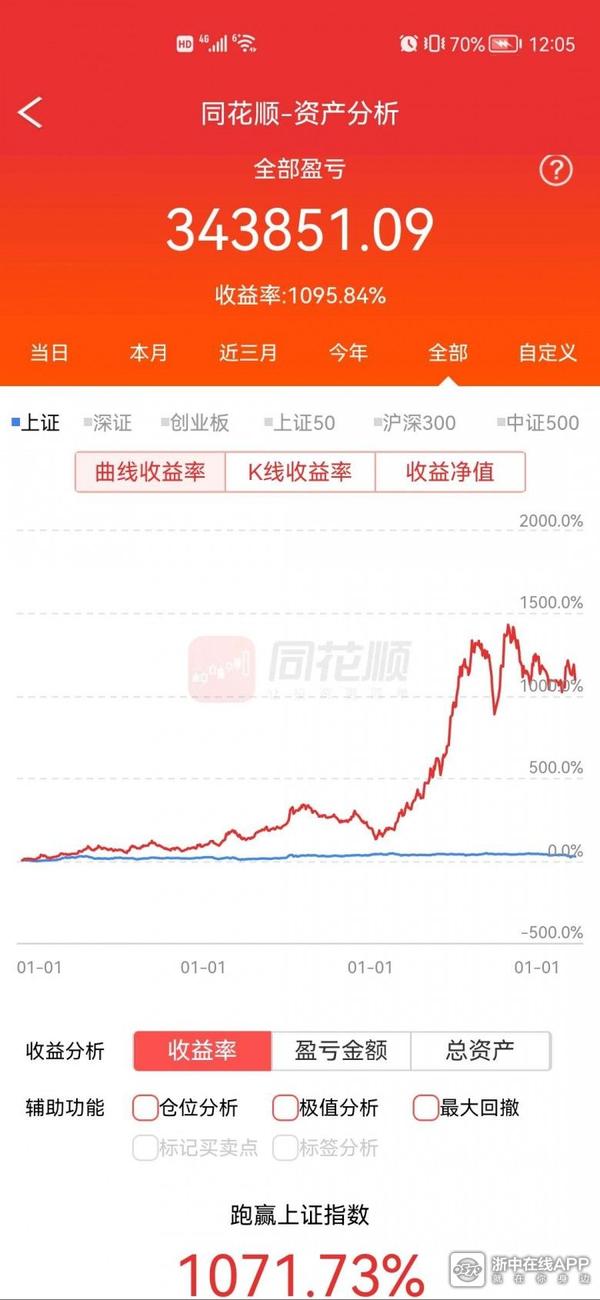600x1300 pixels.
Task: Switch to the 当日 tab
Action: tap(49, 352)
